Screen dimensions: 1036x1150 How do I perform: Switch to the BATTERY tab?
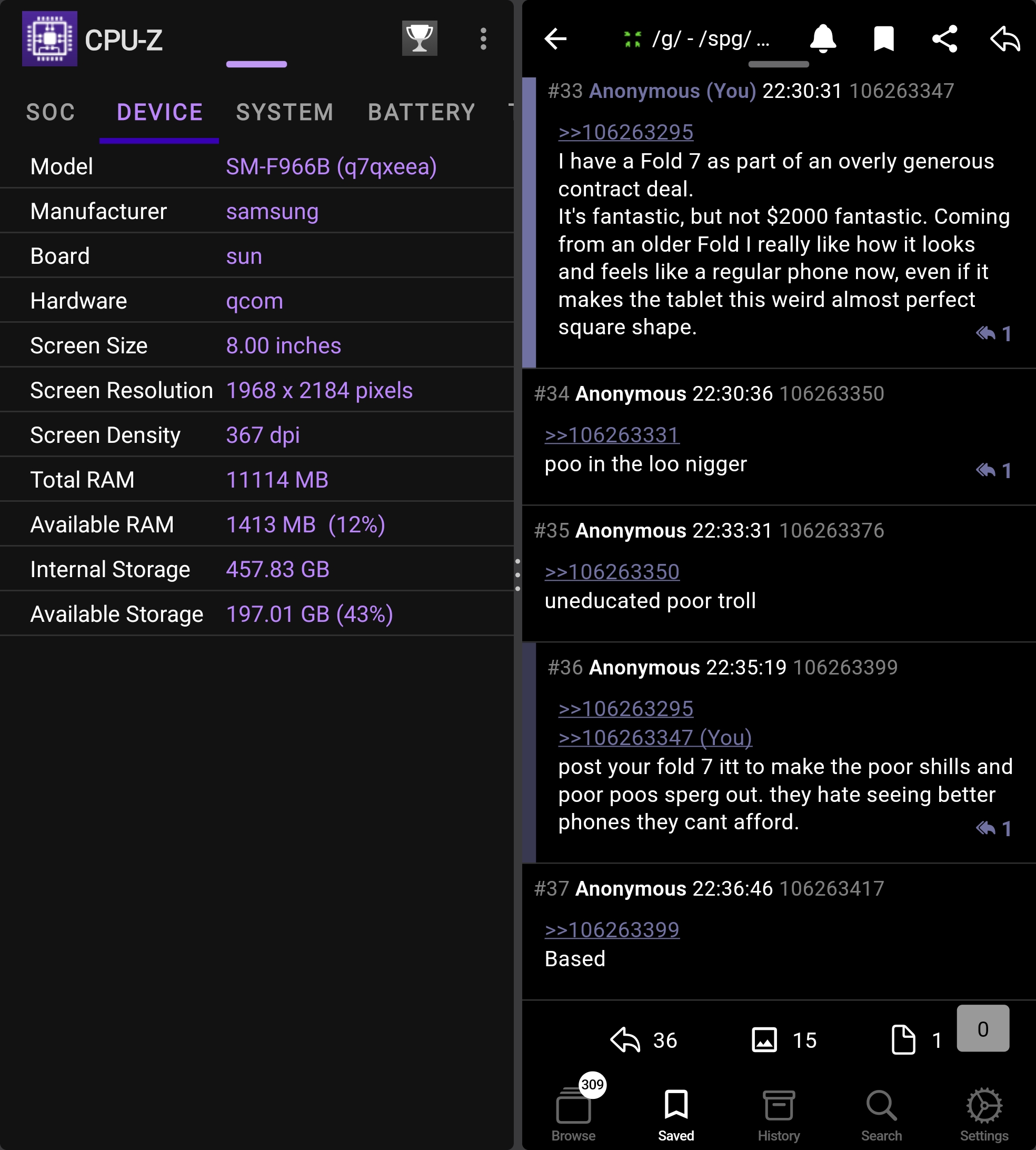click(x=421, y=112)
